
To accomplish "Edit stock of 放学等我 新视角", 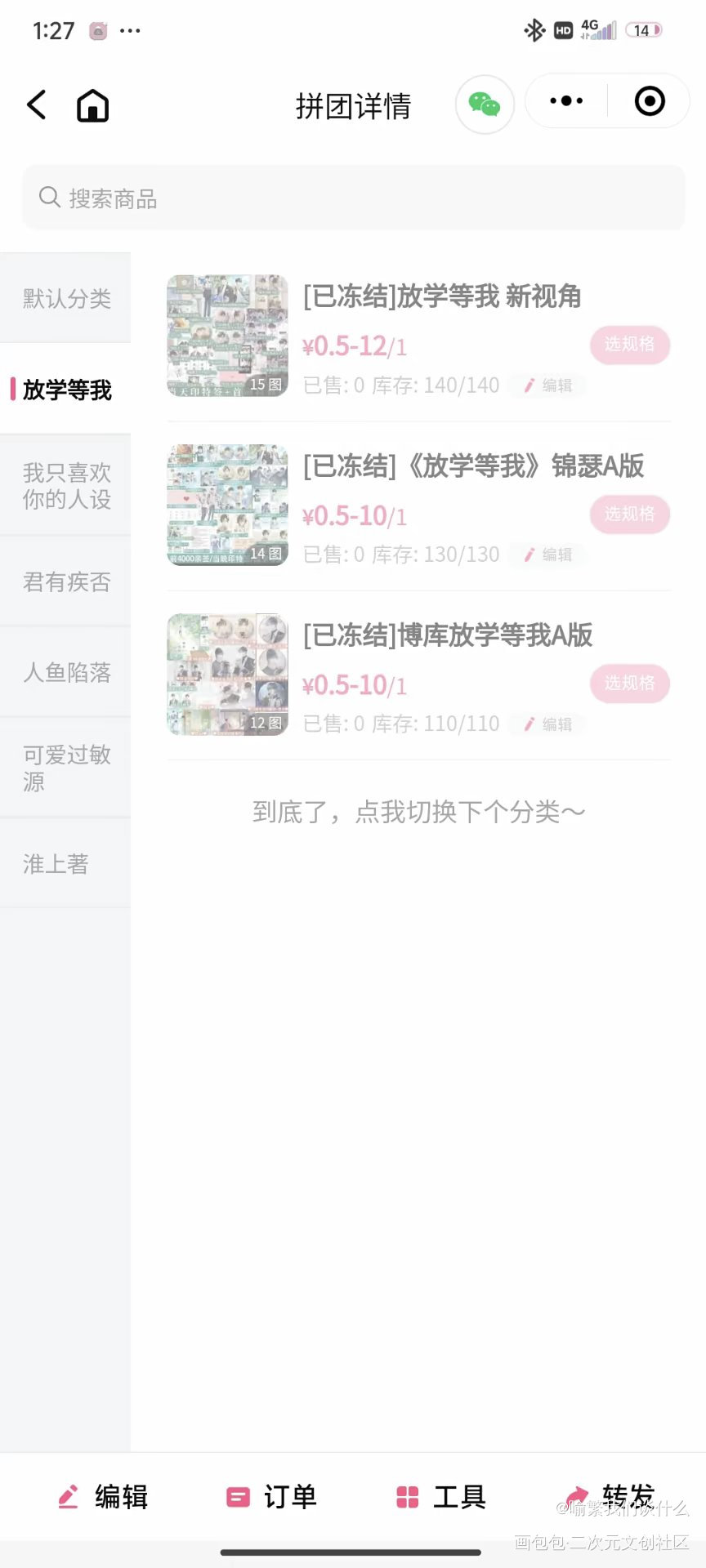I will pos(548,385).
